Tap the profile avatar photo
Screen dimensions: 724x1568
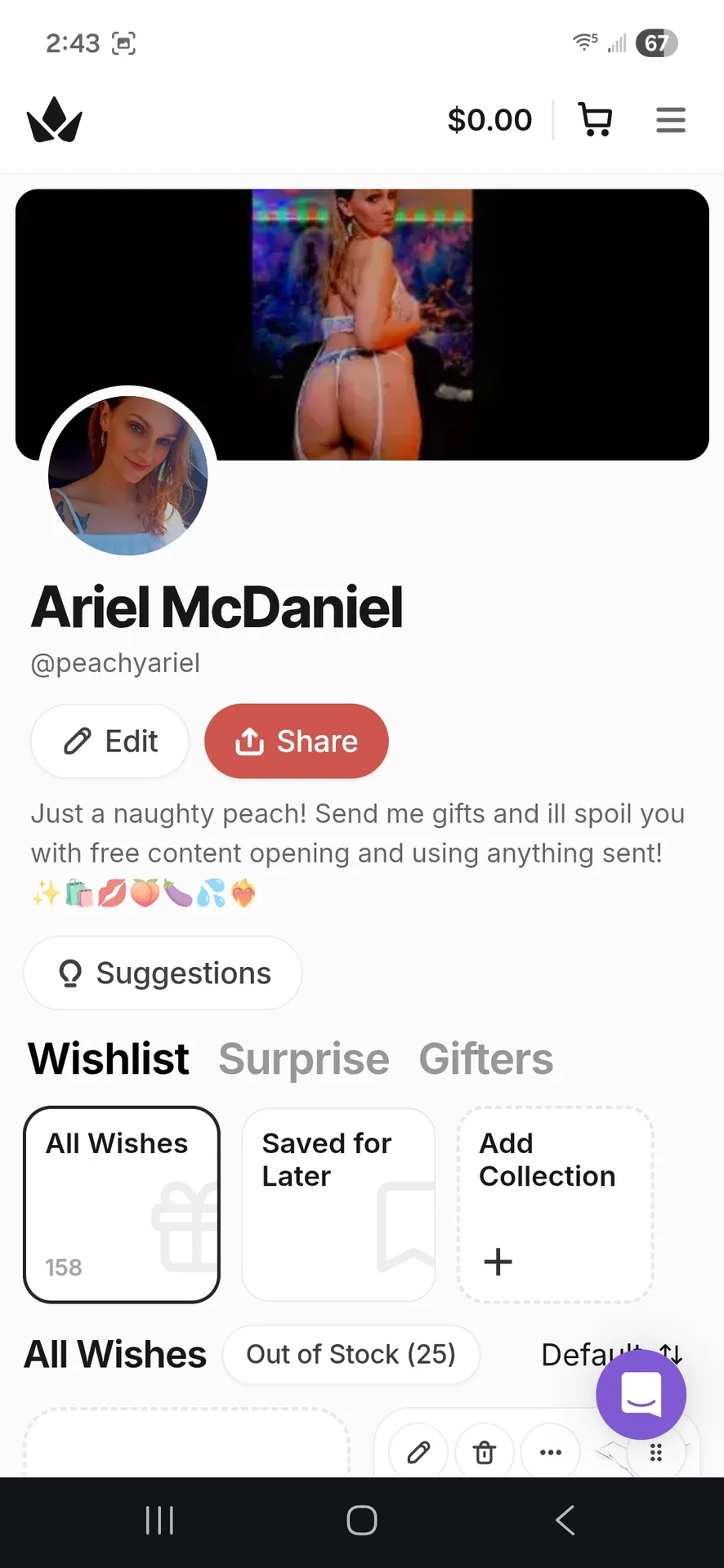click(x=128, y=474)
